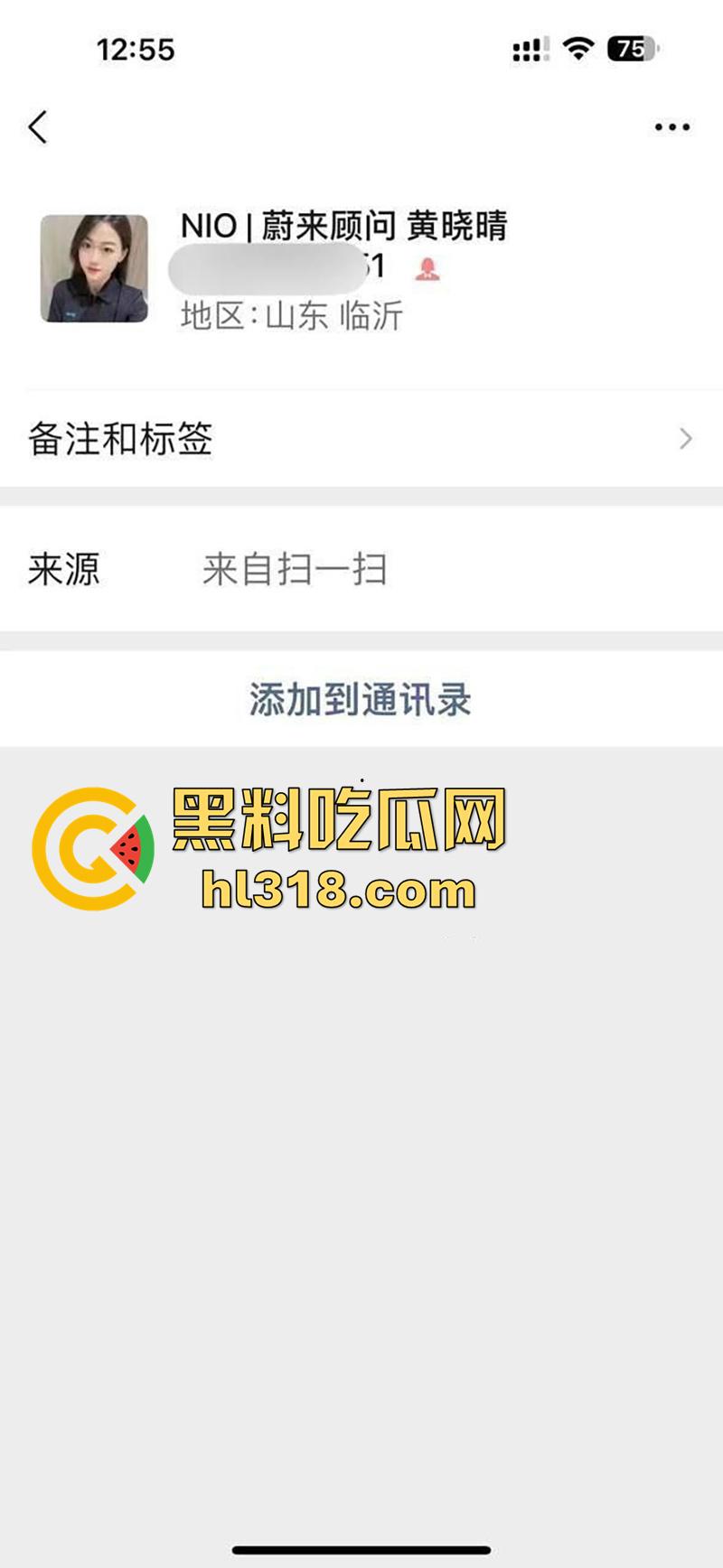Open 备注和标签 settings row
This screenshot has width=723, height=1568.
pos(361,439)
